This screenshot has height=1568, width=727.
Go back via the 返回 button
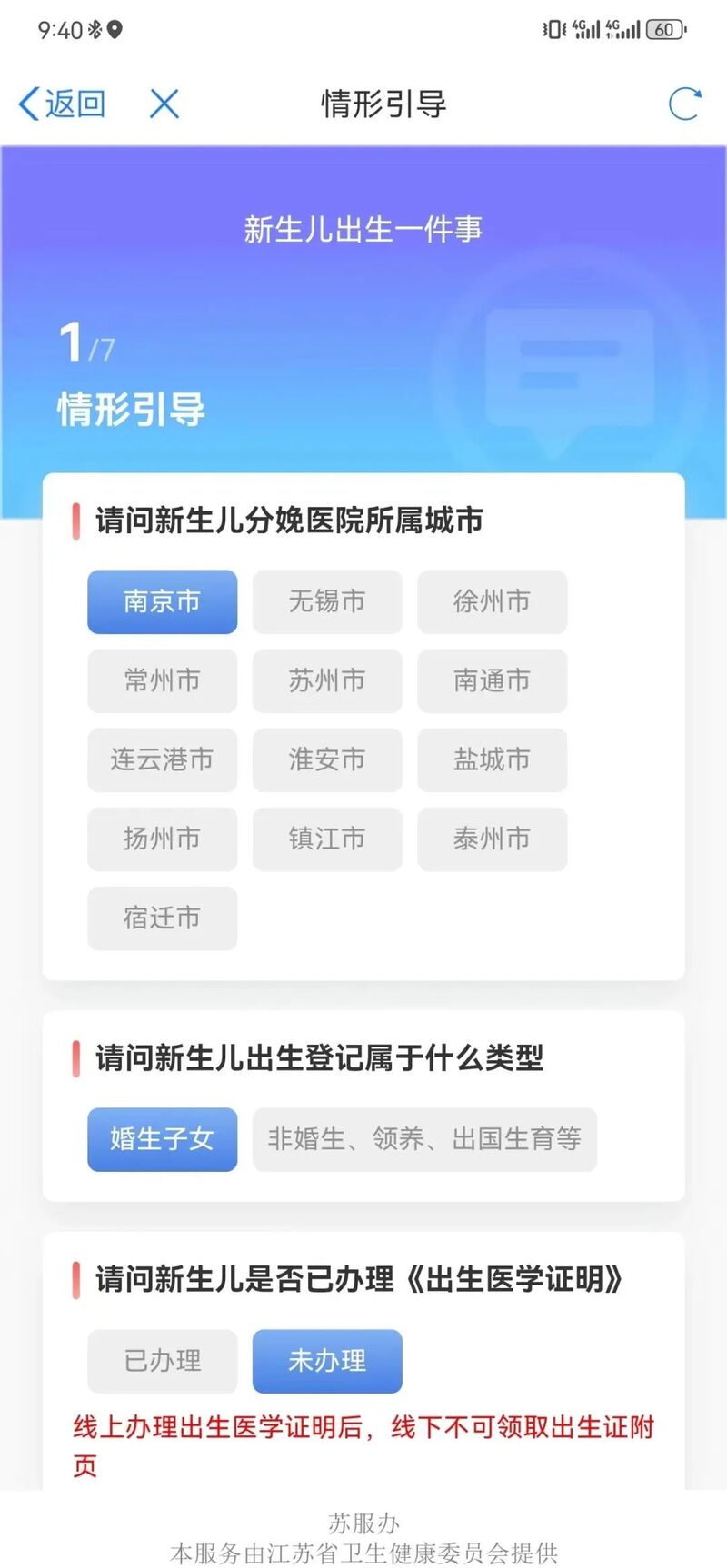pyautogui.click(x=62, y=104)
